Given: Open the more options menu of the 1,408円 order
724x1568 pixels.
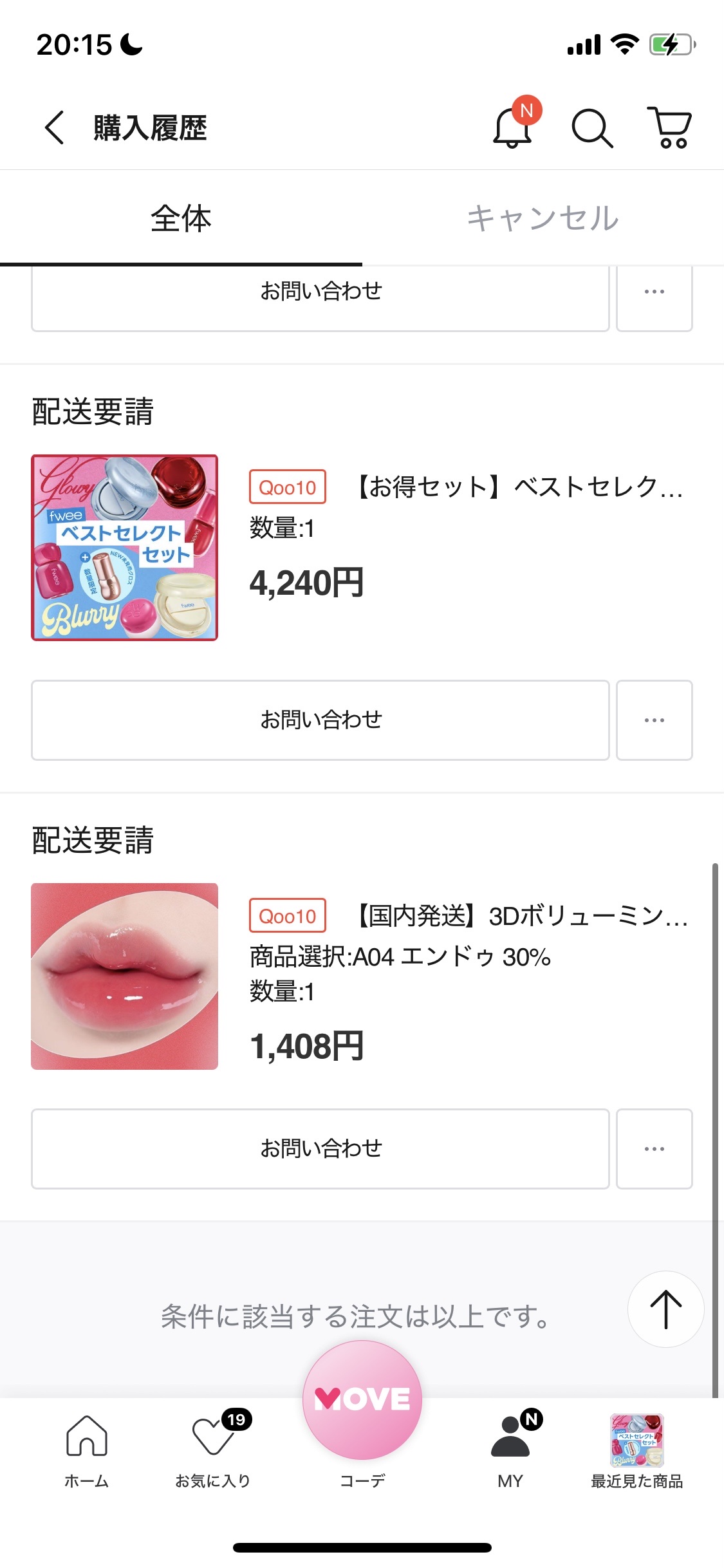Looking at the screenshot, I should point(654,1148).
